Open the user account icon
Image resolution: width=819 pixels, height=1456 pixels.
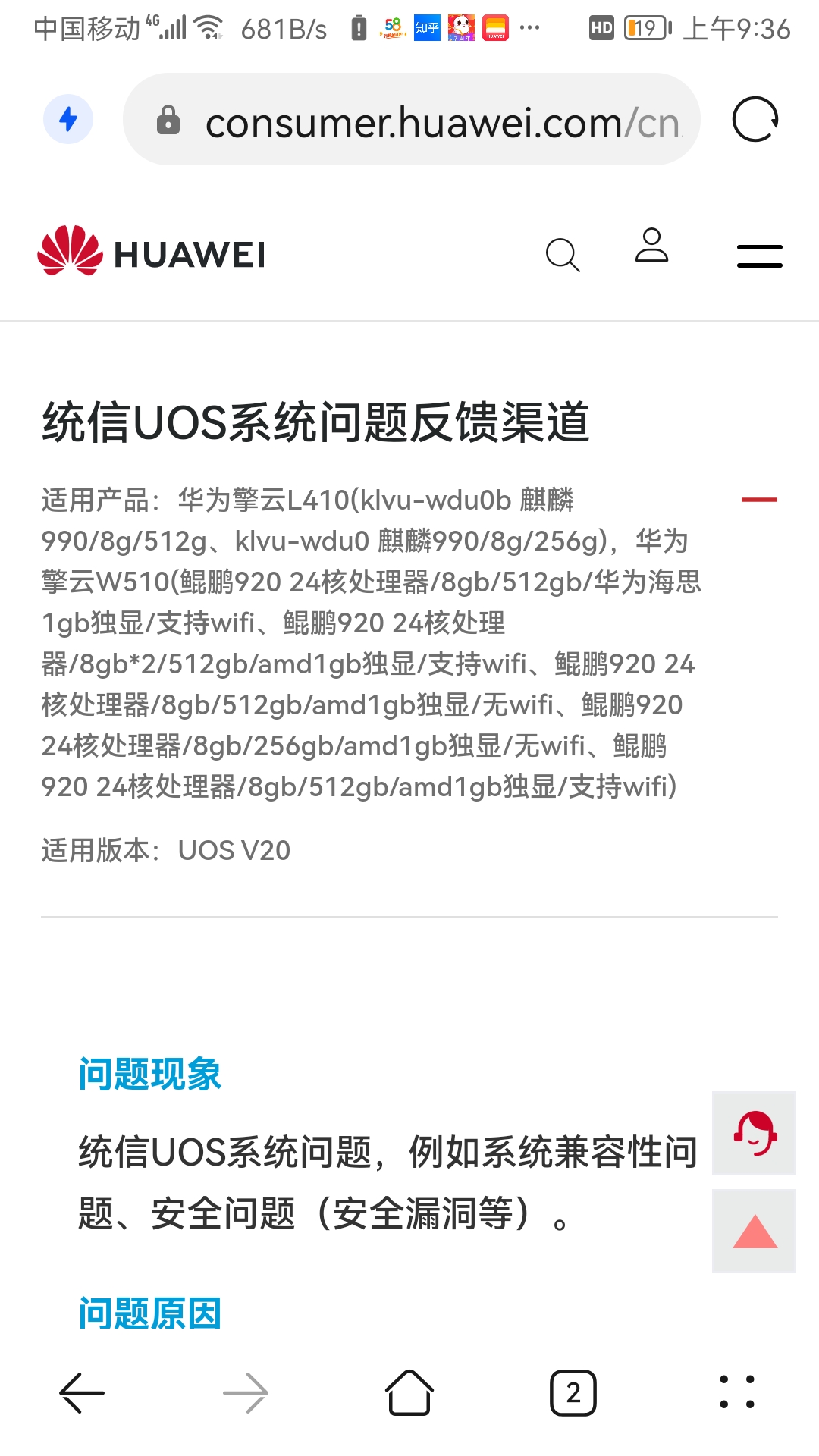[x=651, y=246]
